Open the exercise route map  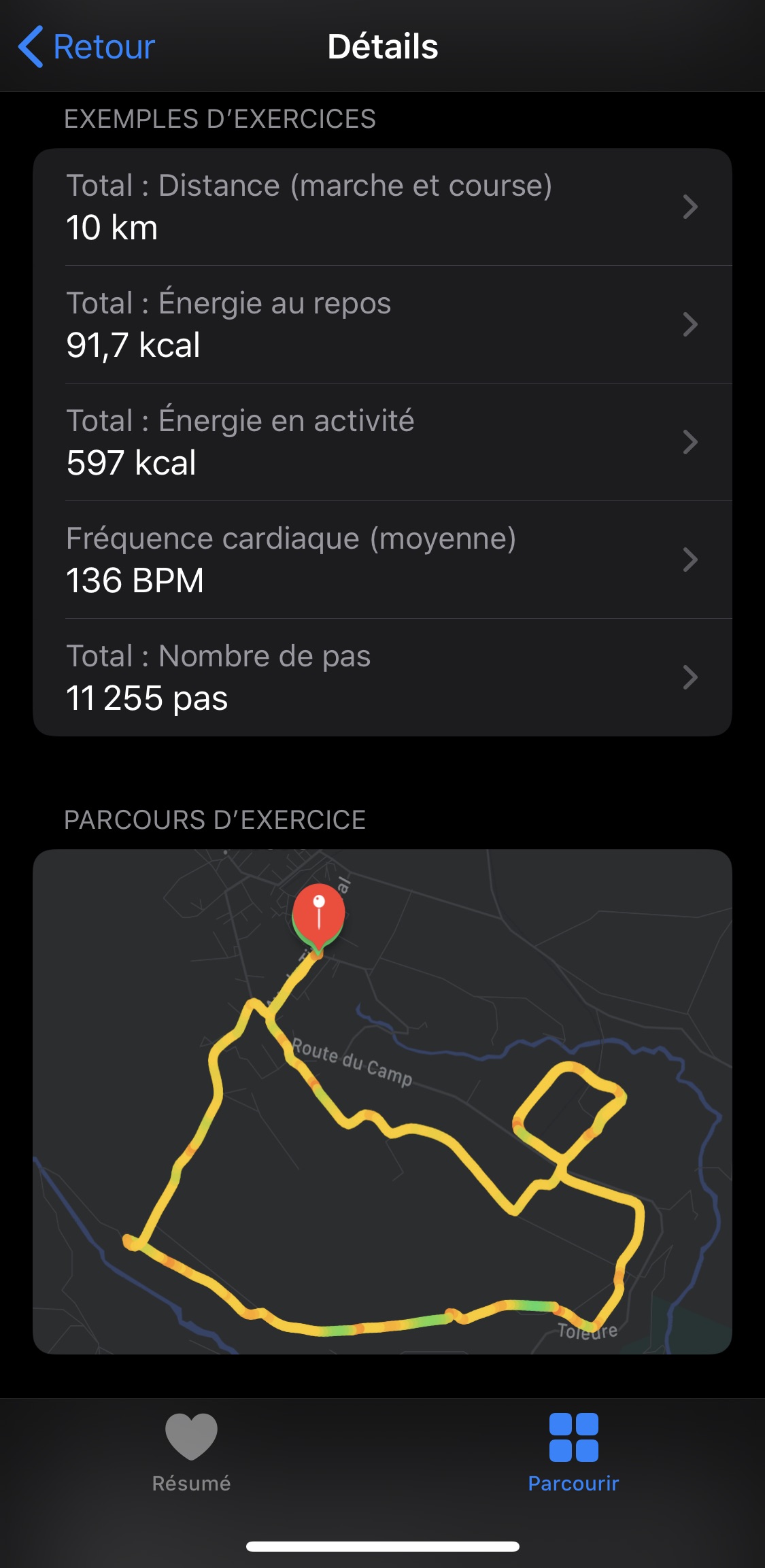382,1102
